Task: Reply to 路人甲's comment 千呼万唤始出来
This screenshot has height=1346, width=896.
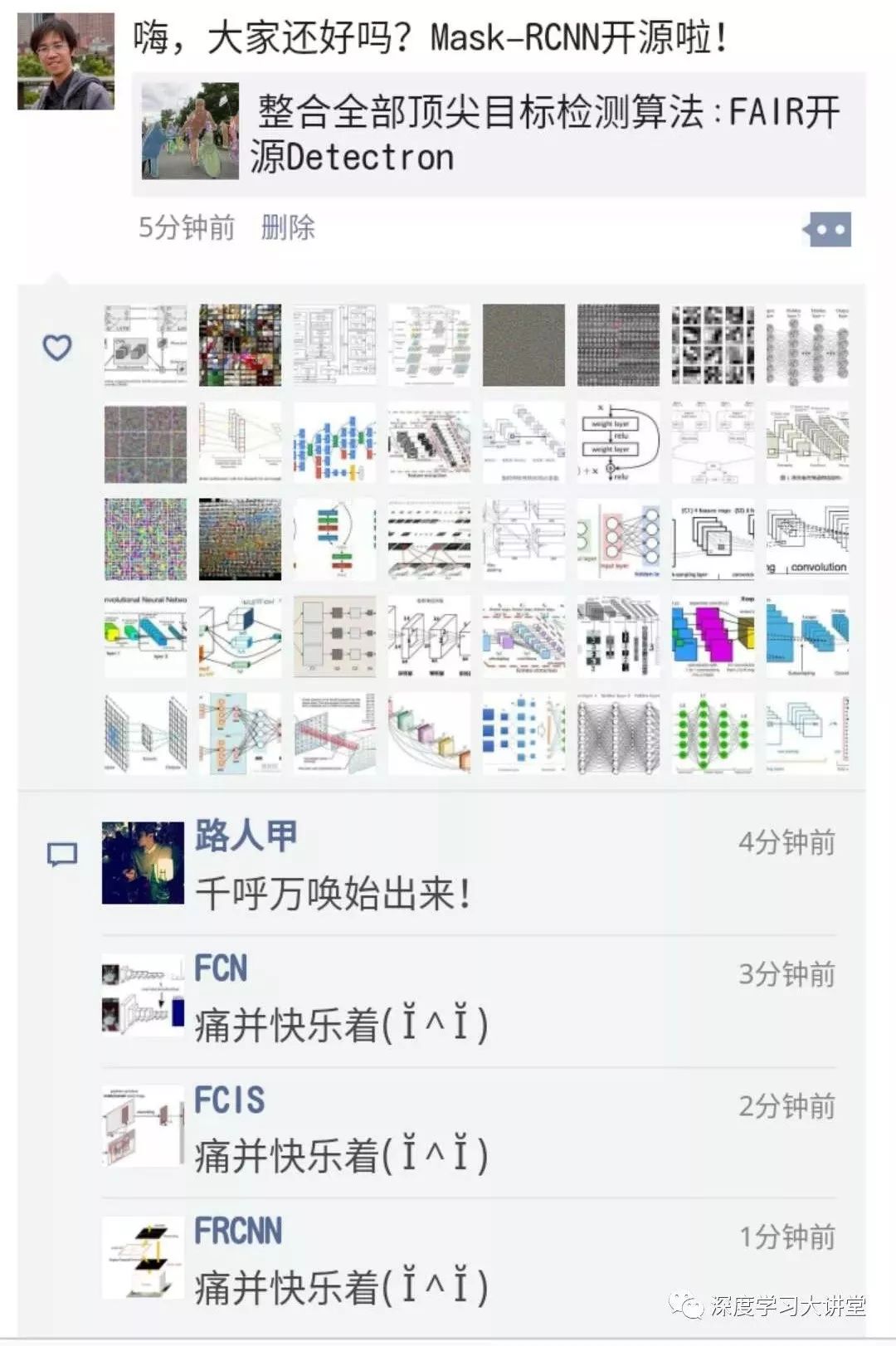Action: tap(333, 895)
